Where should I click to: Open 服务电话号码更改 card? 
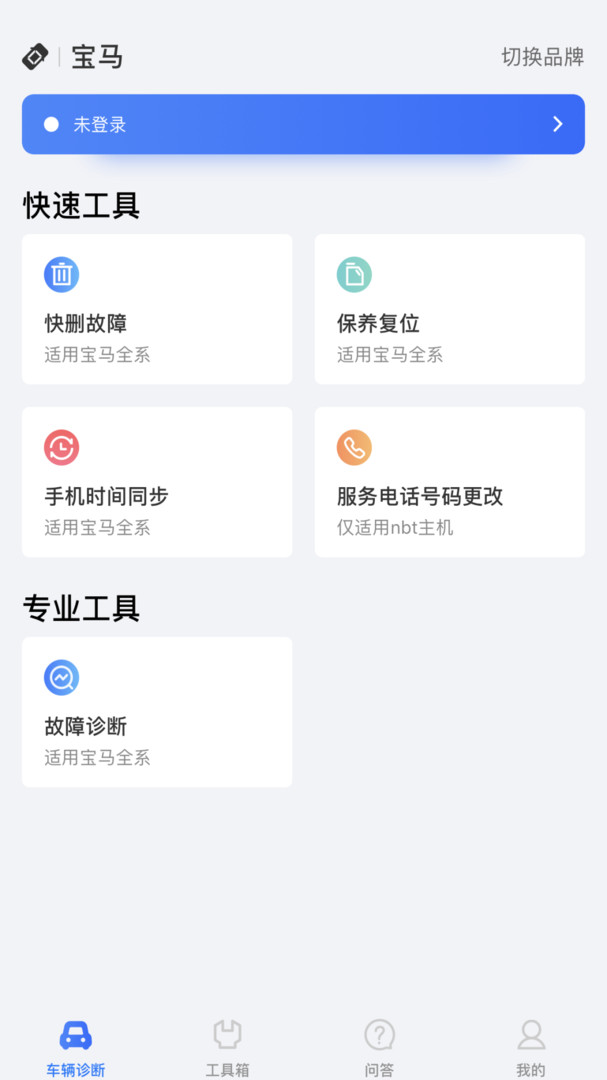(x=450, y=482)
